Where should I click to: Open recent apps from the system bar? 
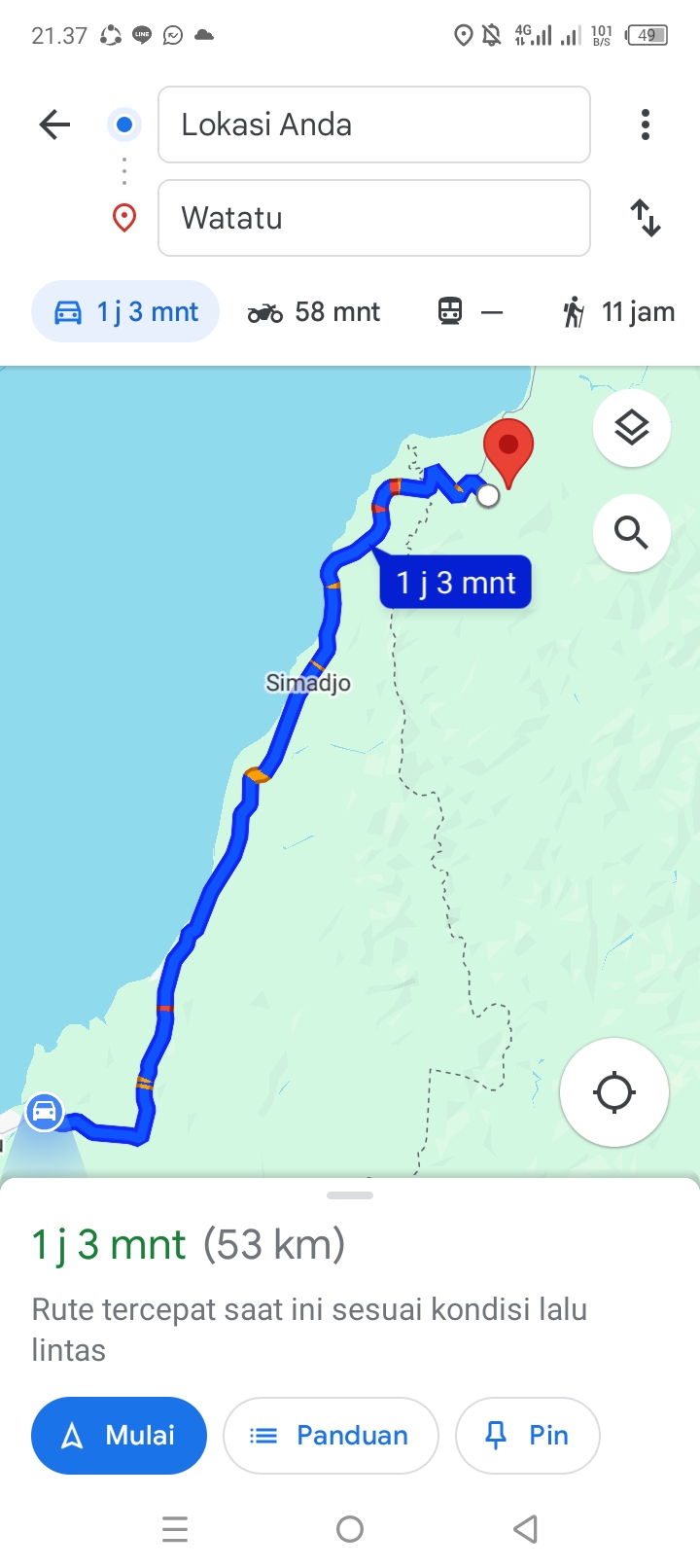pos(175,1529)
